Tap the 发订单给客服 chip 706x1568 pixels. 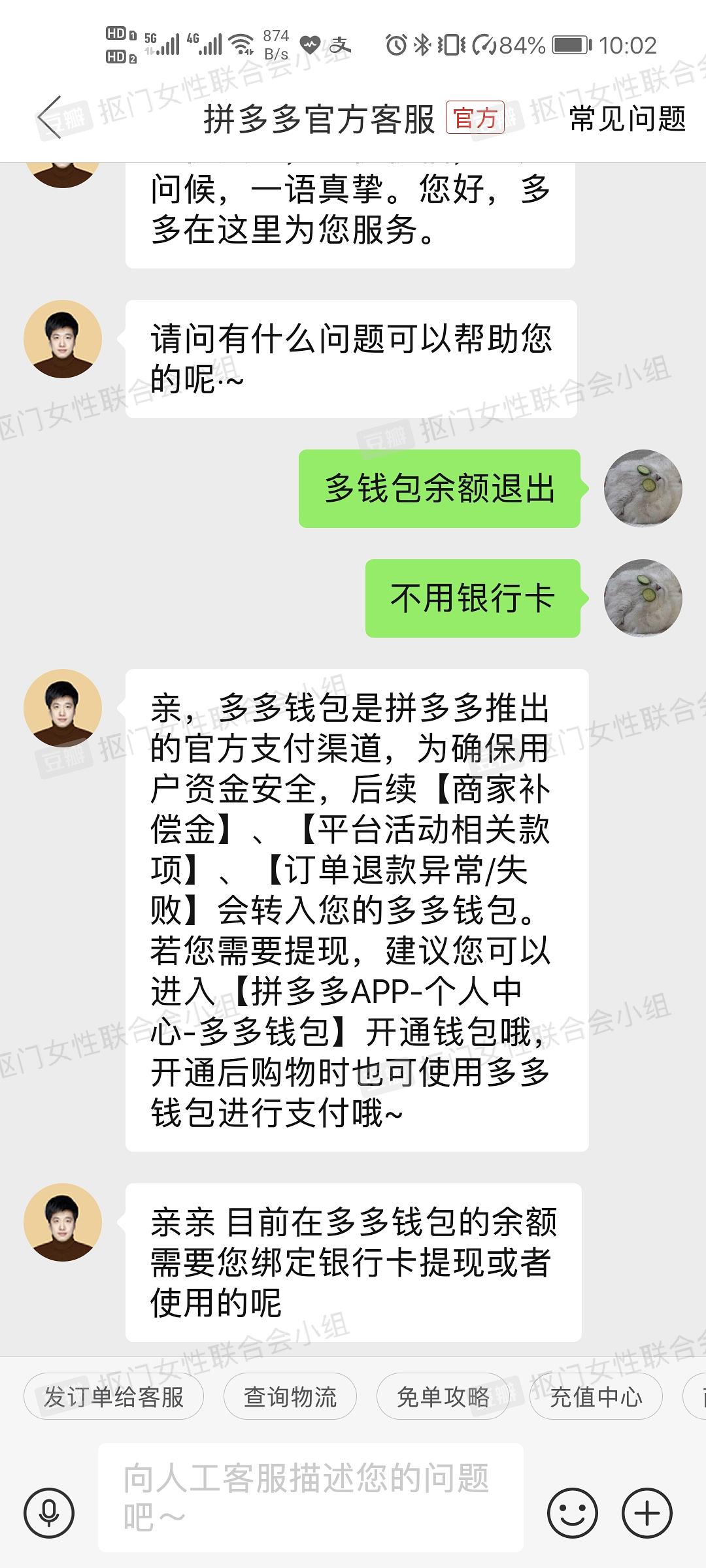[114, 1397]
